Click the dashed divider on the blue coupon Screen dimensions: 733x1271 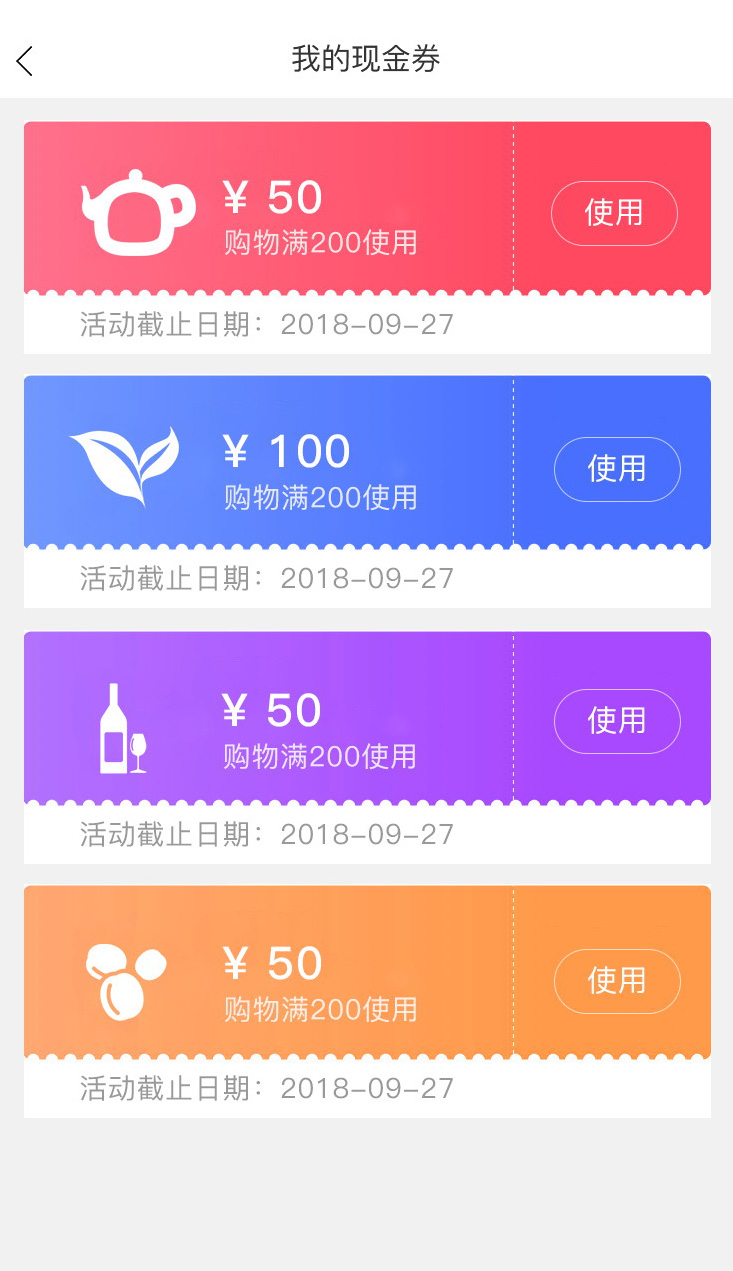513,461
